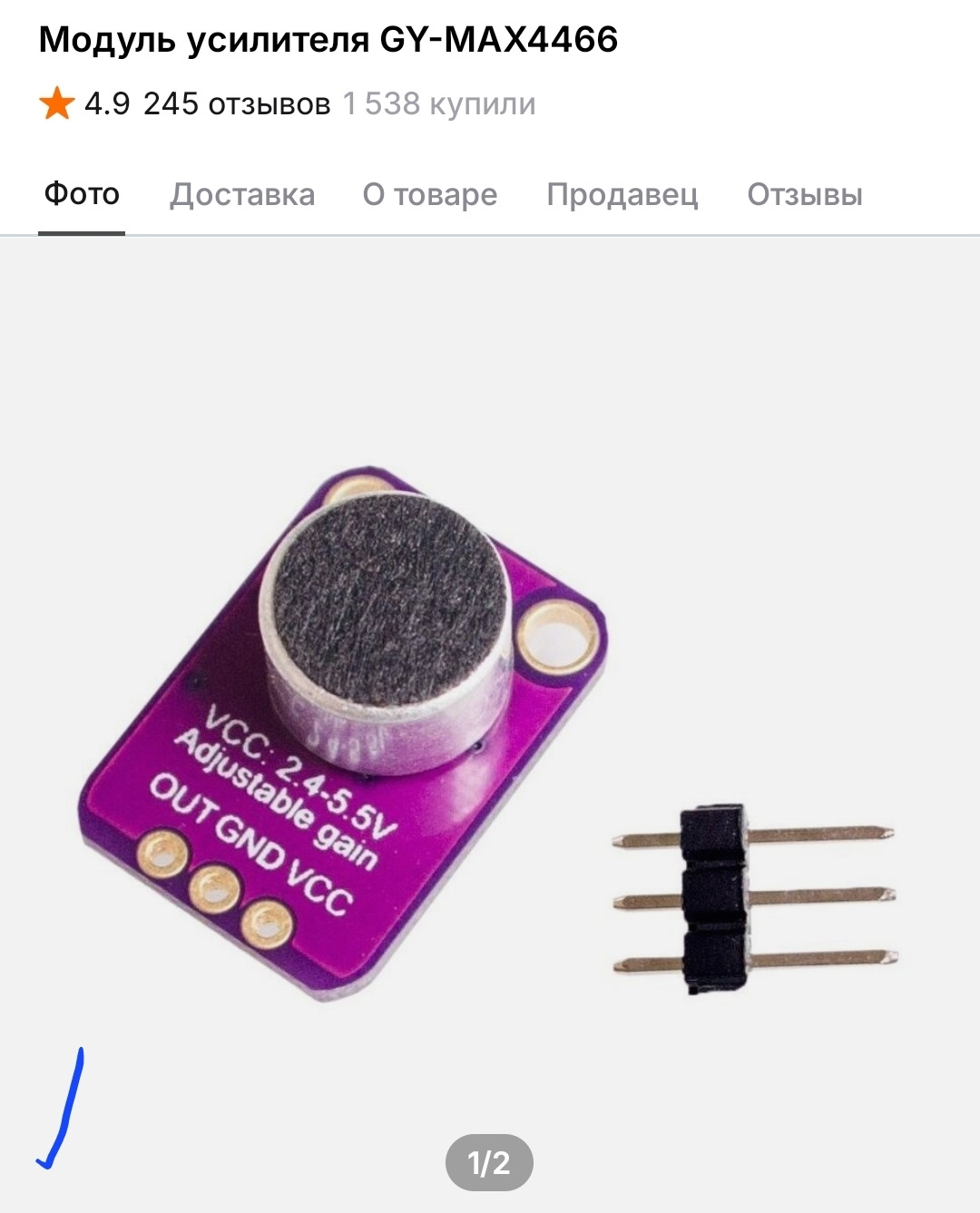
Task: Jump to the Отзывы tab
Action: [x=804, y=194]
